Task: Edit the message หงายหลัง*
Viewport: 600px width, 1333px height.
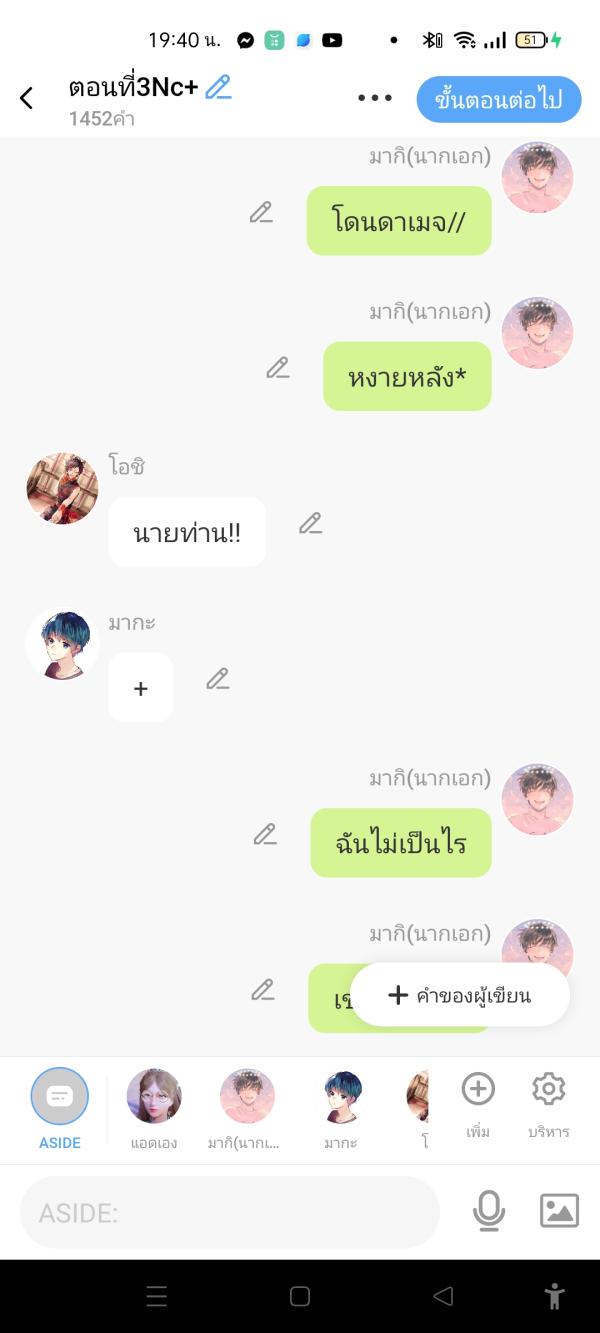Action: (x=278, y=368)
